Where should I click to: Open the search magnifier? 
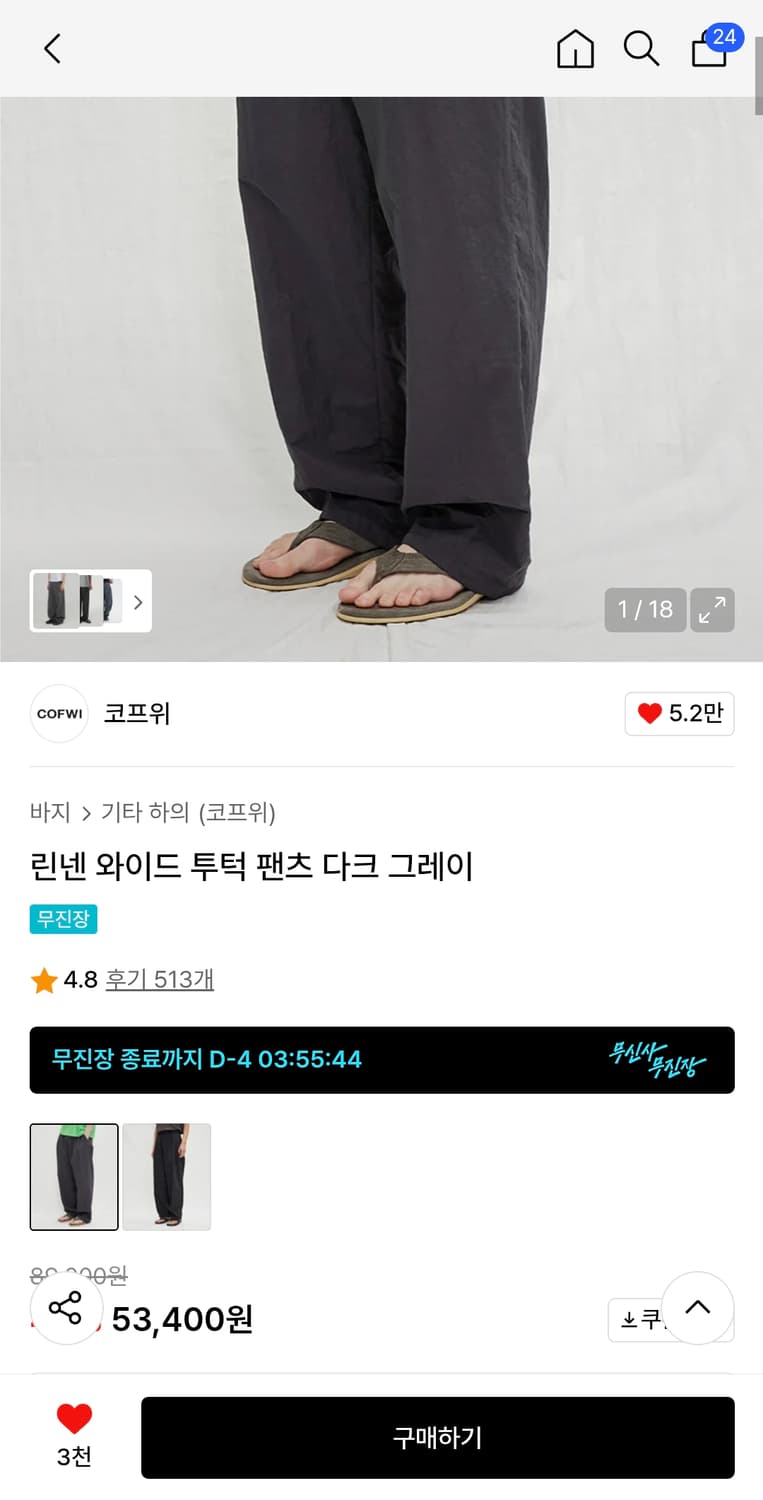coord(641,48)
